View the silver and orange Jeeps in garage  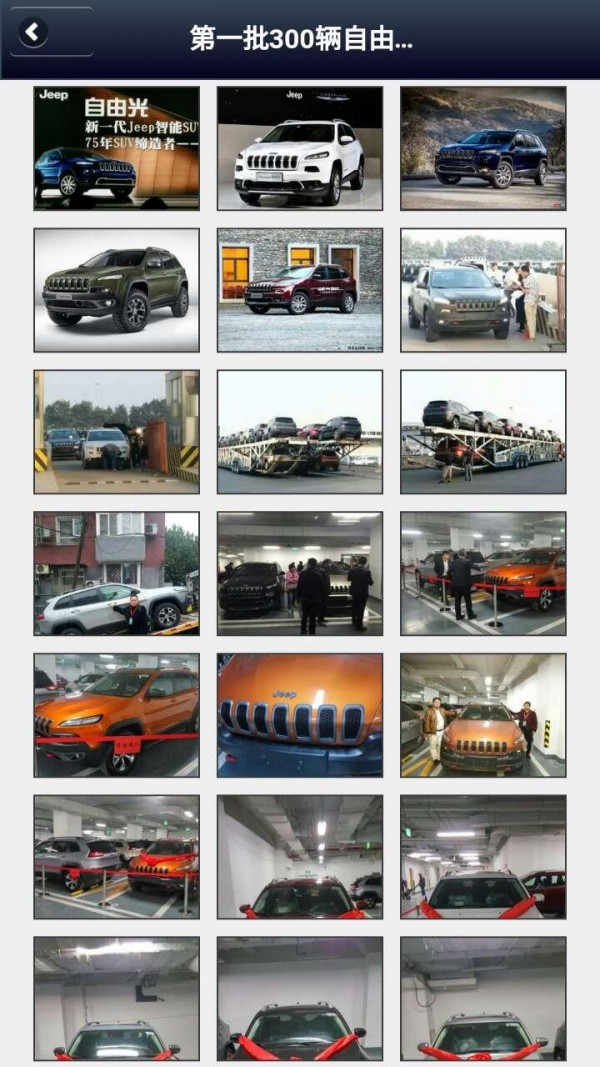pyautogui.click(x=116, y=857)
